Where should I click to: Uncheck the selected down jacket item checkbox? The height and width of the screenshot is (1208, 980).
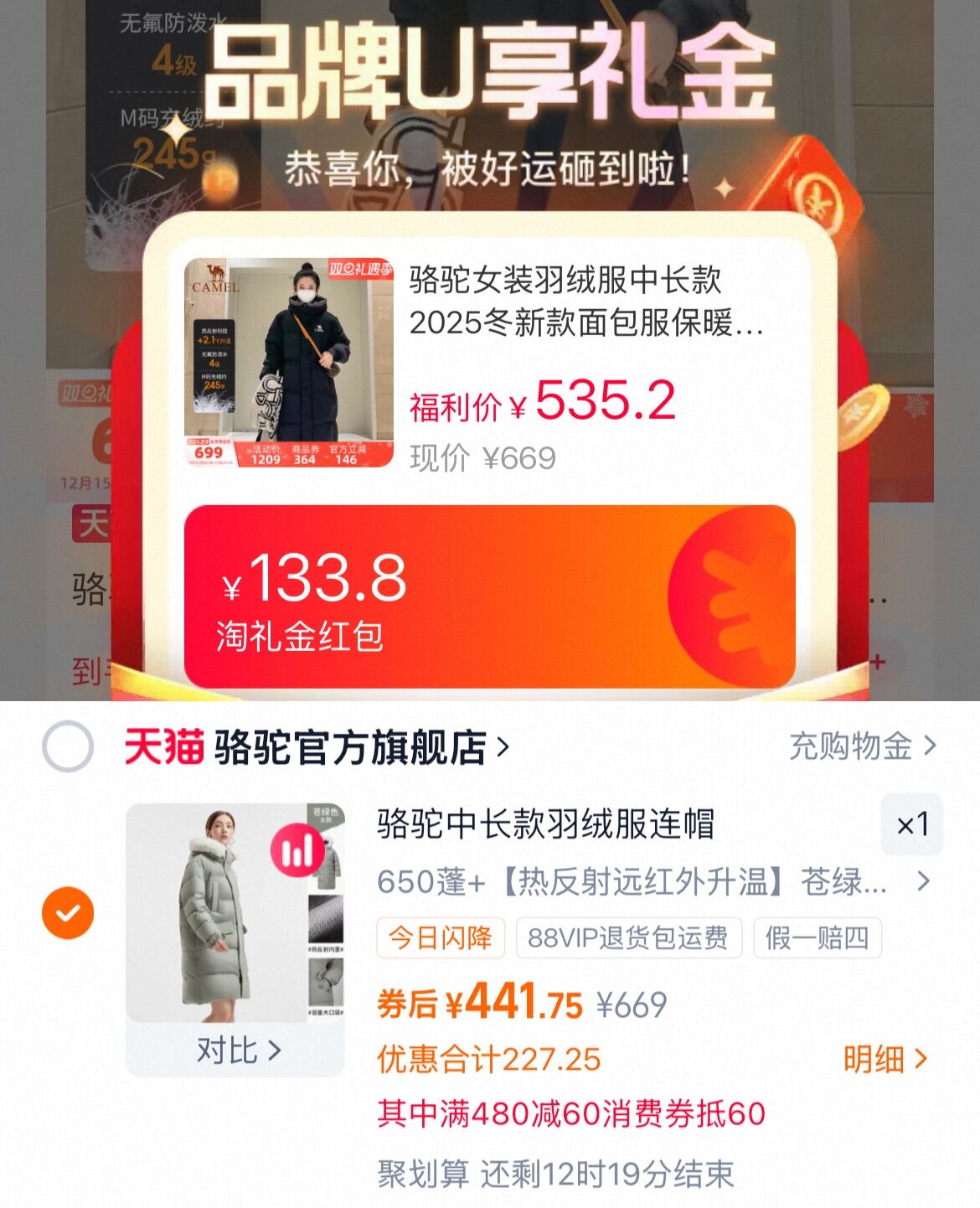[x=67, y=913]
